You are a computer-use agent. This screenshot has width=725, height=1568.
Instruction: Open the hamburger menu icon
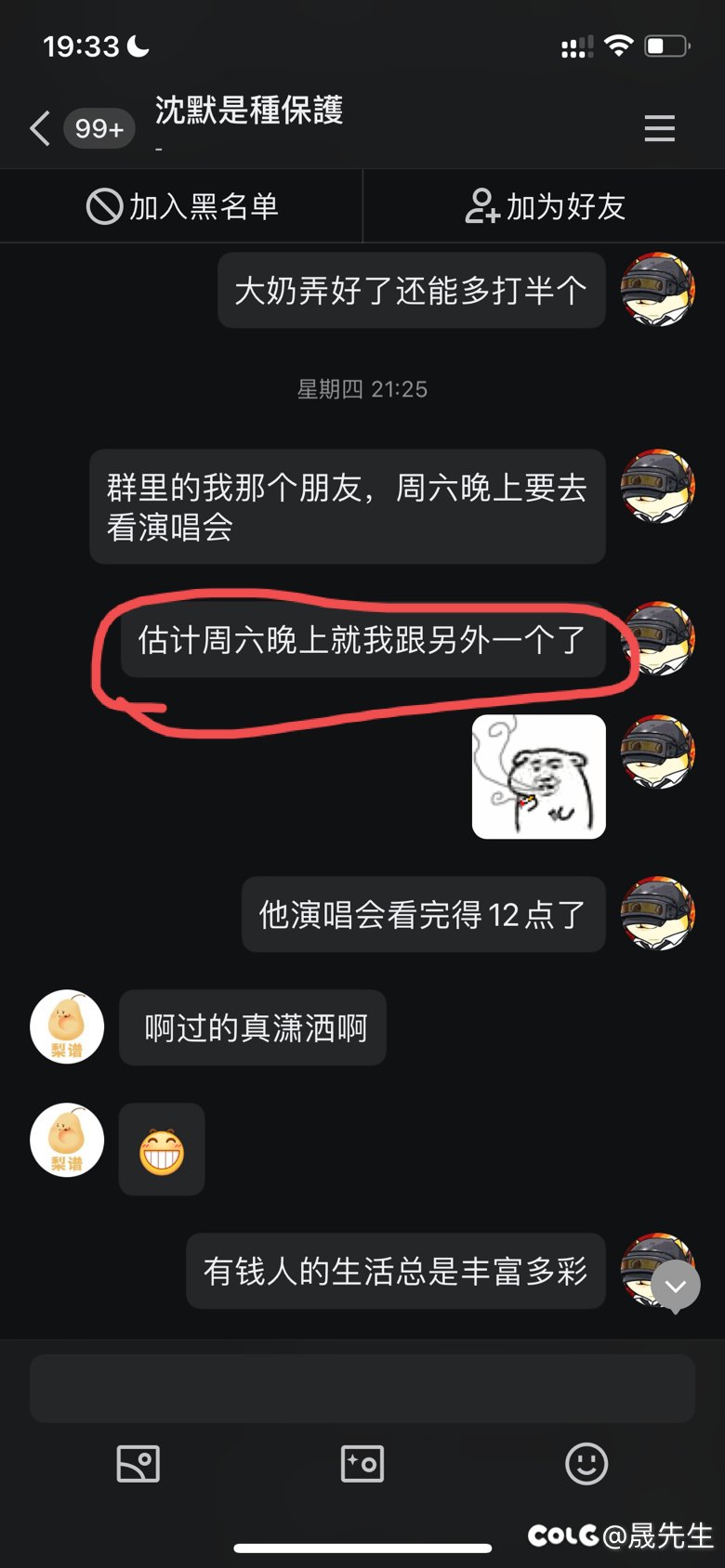pos(659,128)
